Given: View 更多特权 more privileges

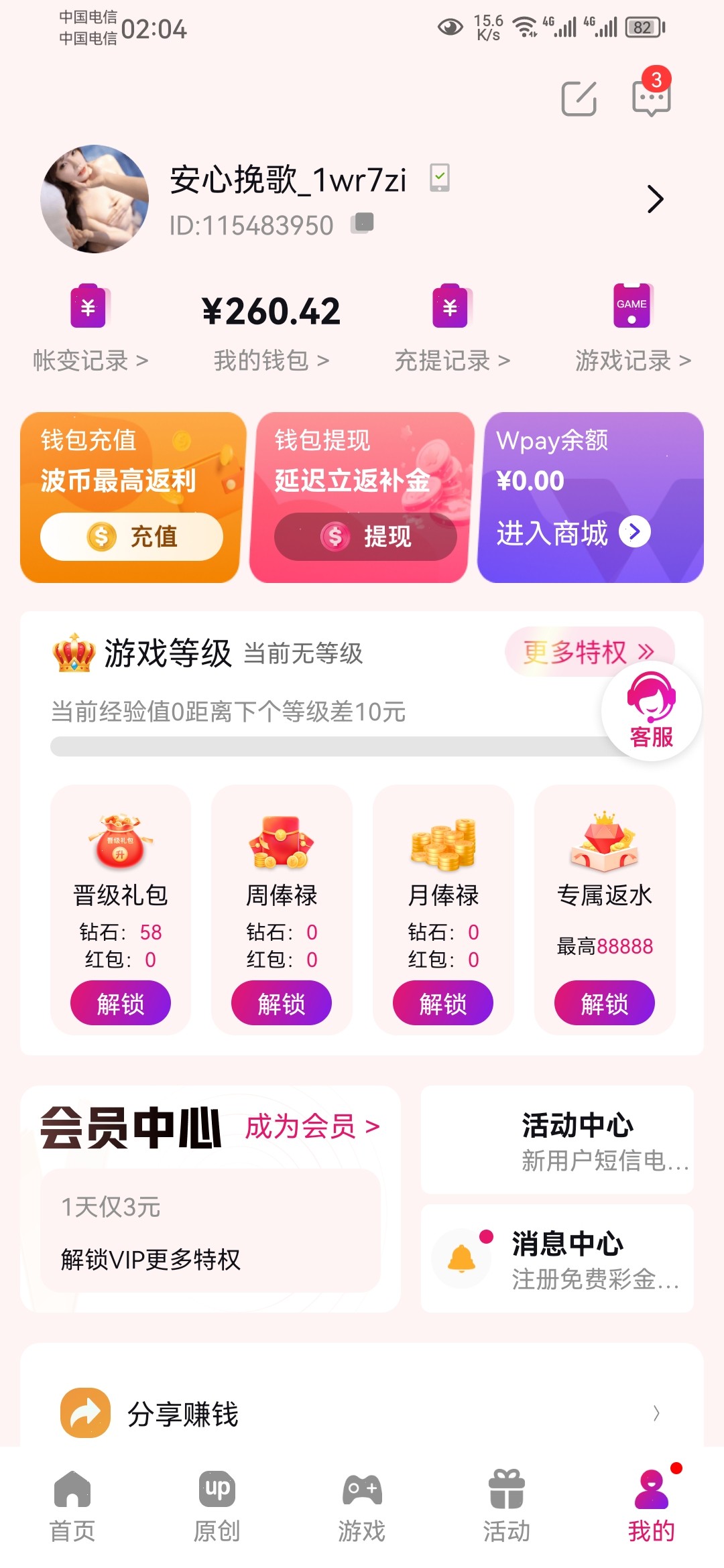Looking at the screenshot, I should pos(588,651).
